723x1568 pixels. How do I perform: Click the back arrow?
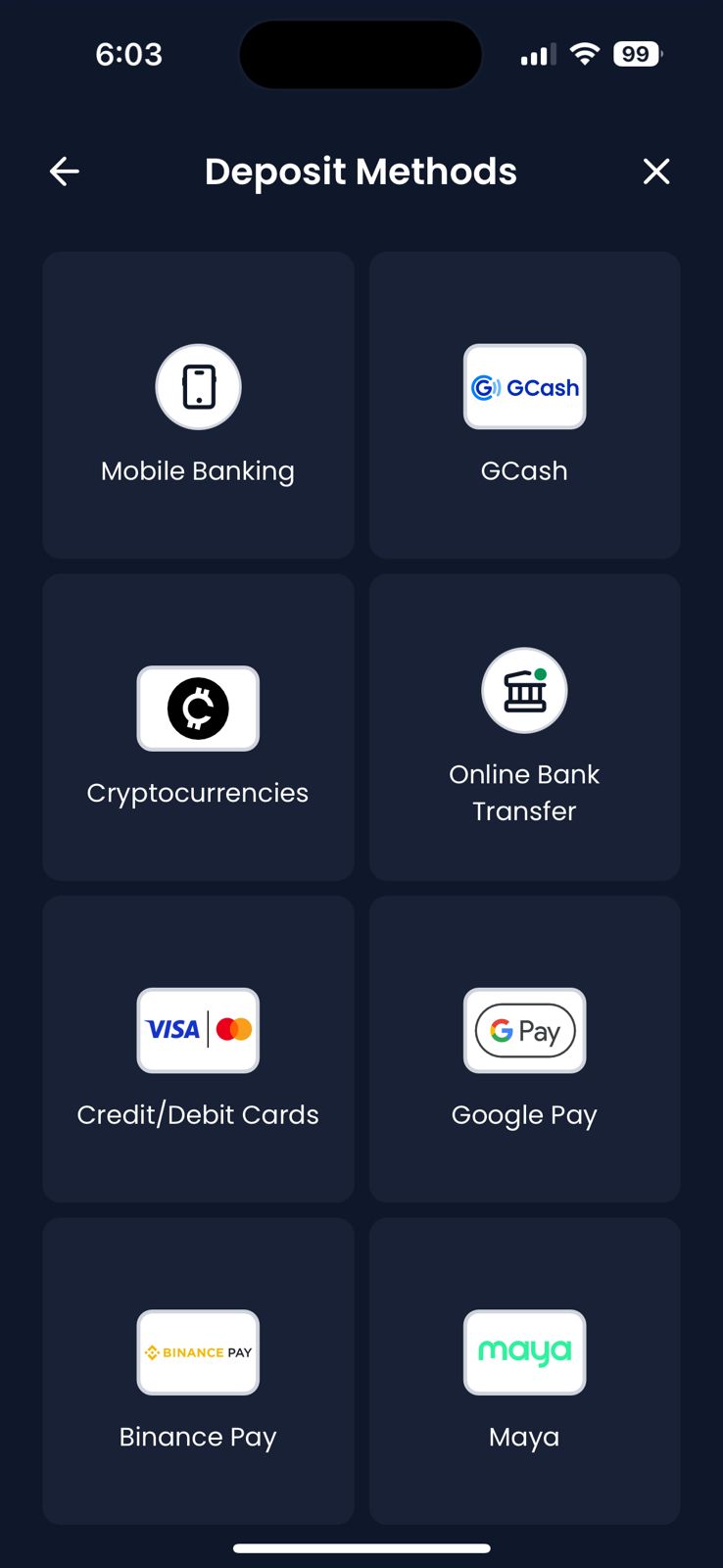(64, 171)
